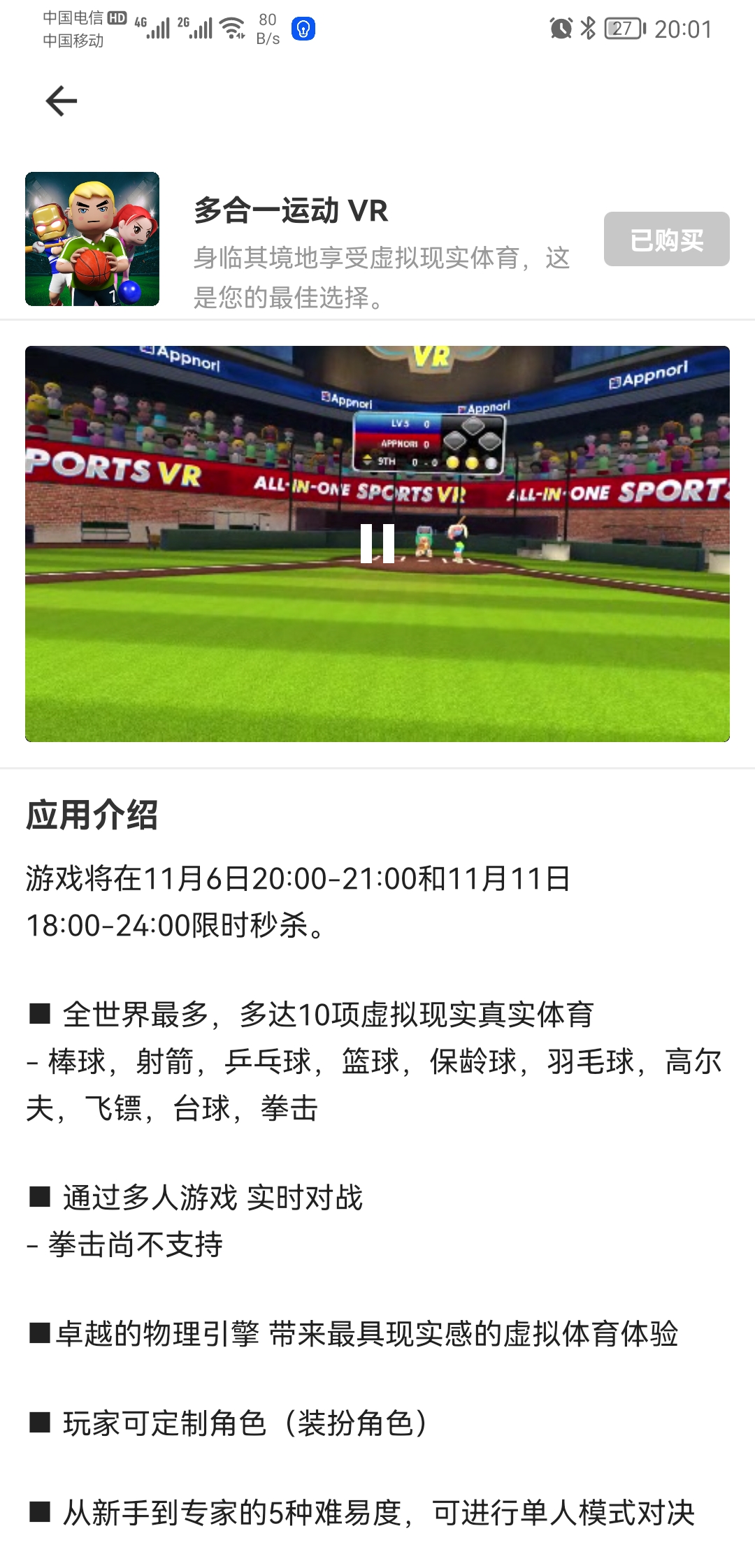The height and width of the screenshot is (1568, 755).
Task: Tap the Bluetooth icon in status bar
Action: click(587, 28)
